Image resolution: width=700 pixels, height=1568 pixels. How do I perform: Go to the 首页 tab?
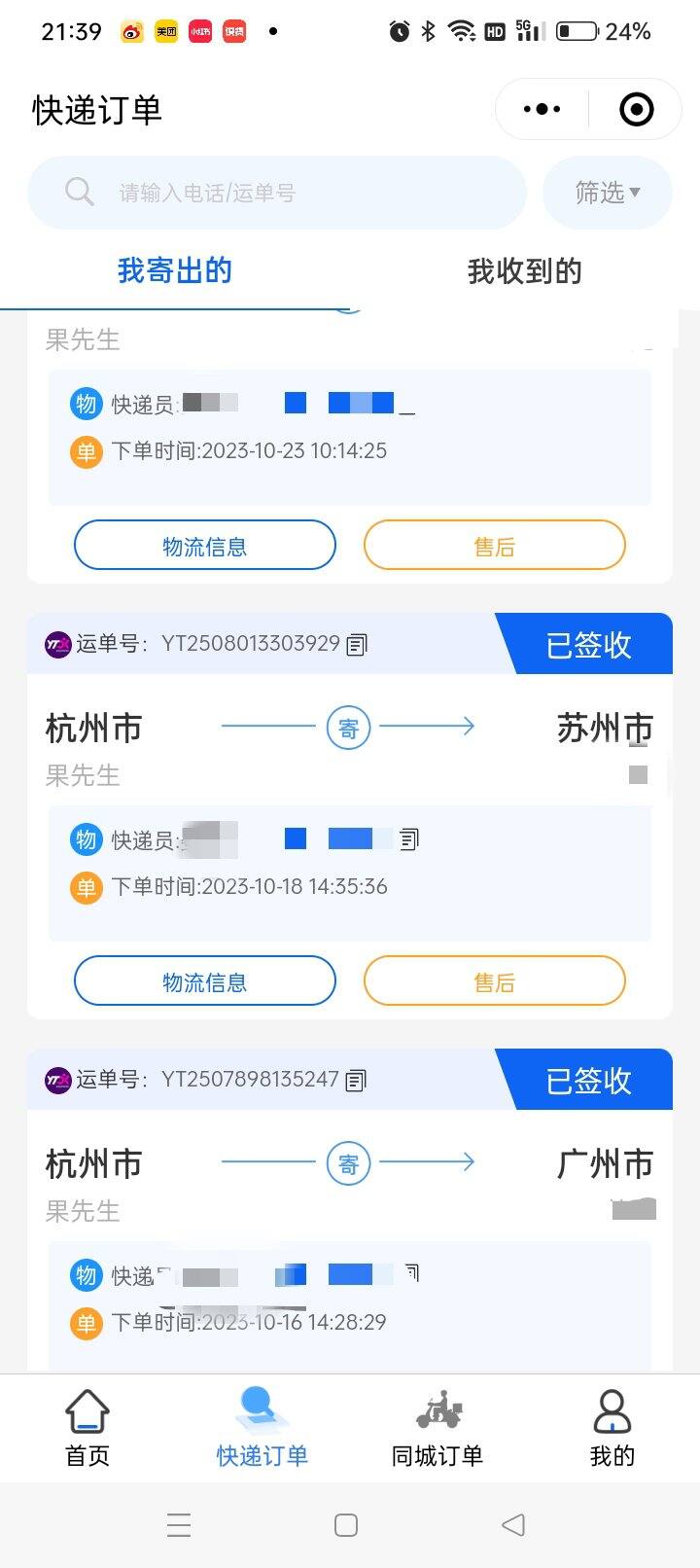(x=87, y=1428)
